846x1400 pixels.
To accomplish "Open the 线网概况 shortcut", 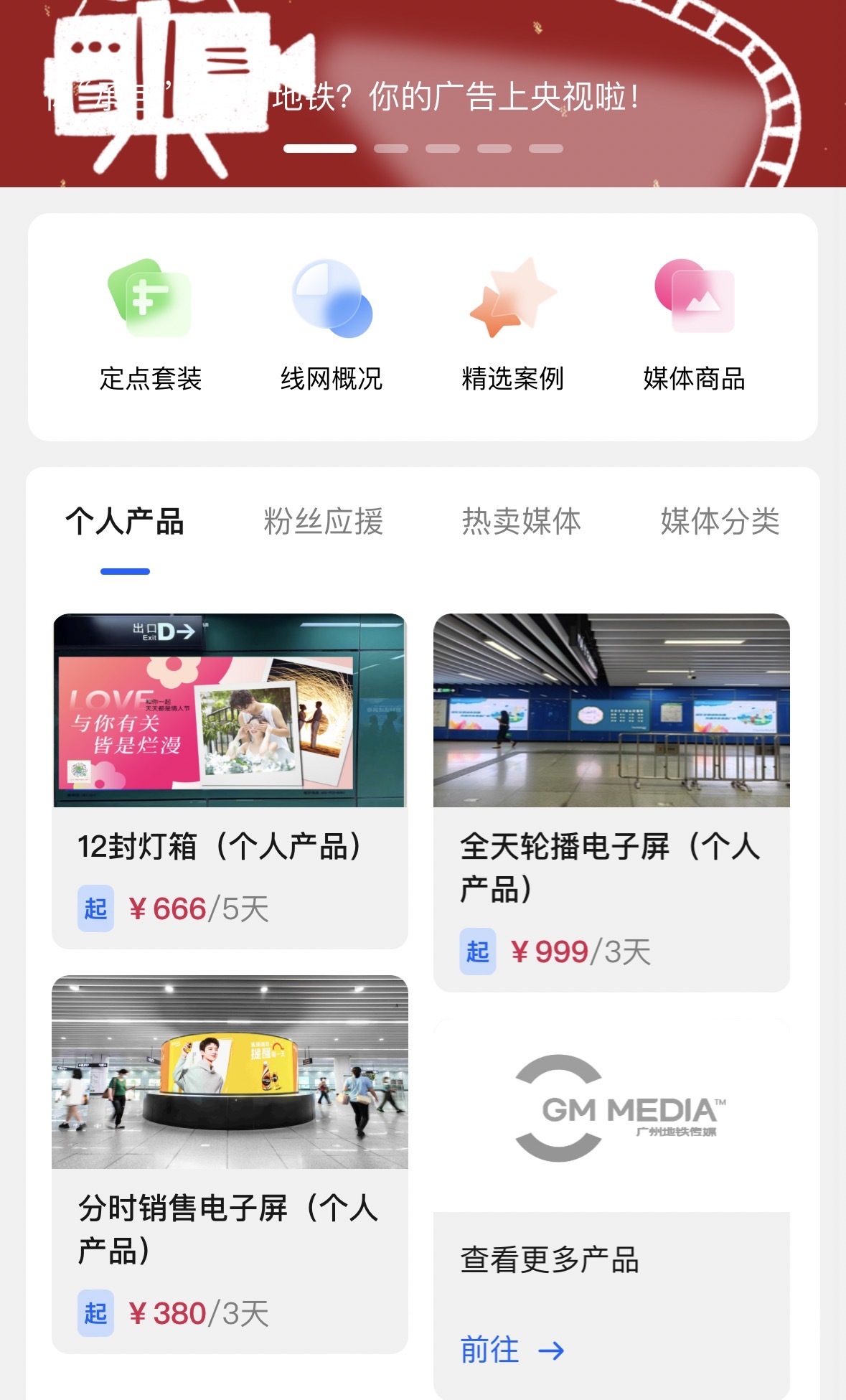I will pos(332,324).
